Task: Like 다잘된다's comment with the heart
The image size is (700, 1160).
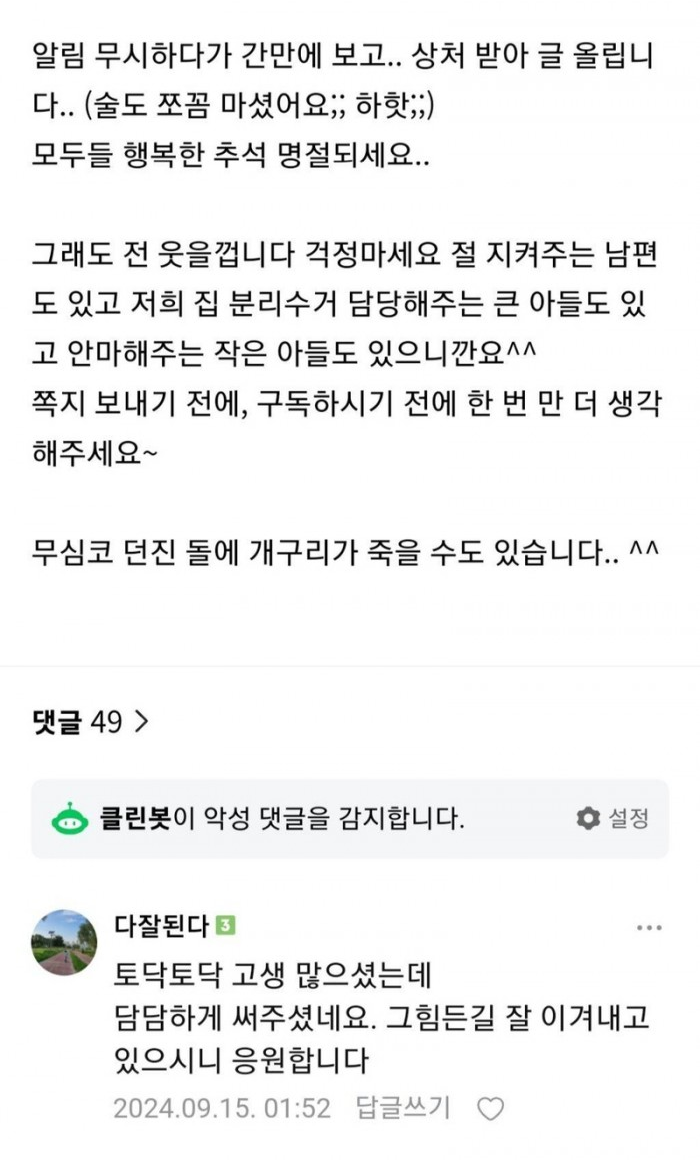Action: point(490,1109)
